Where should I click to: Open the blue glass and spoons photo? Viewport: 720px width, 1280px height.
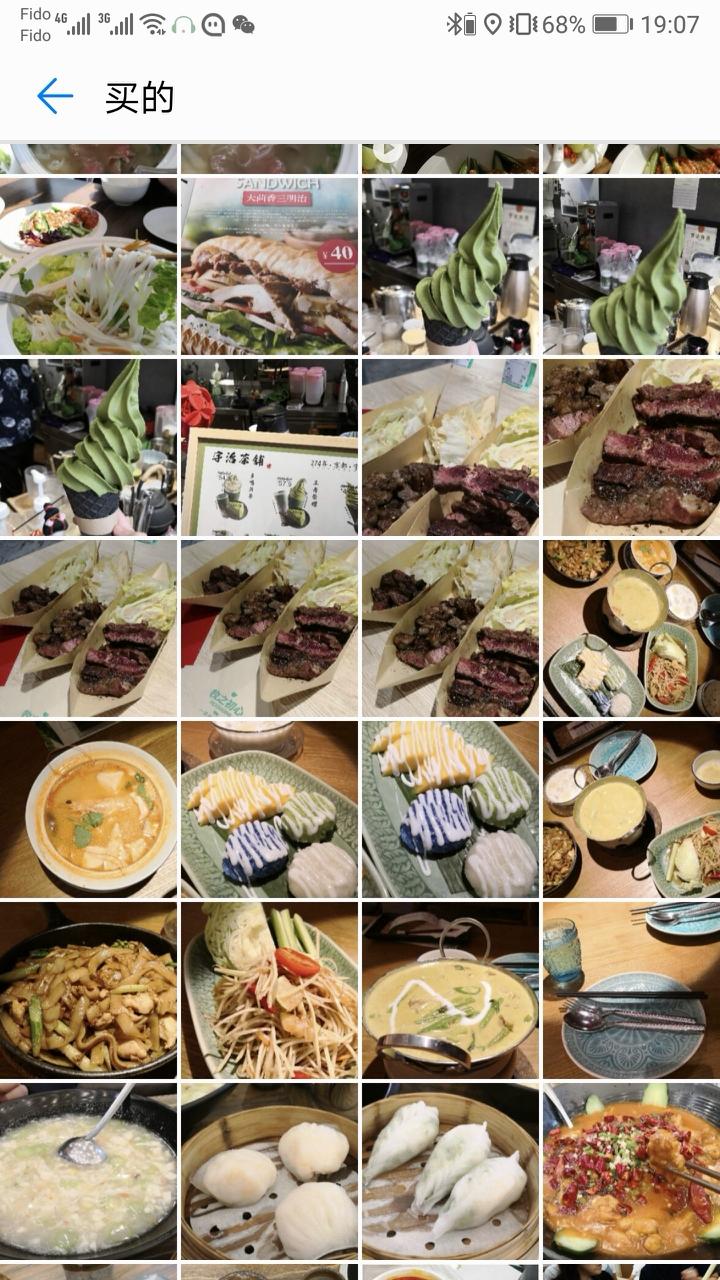631,990
